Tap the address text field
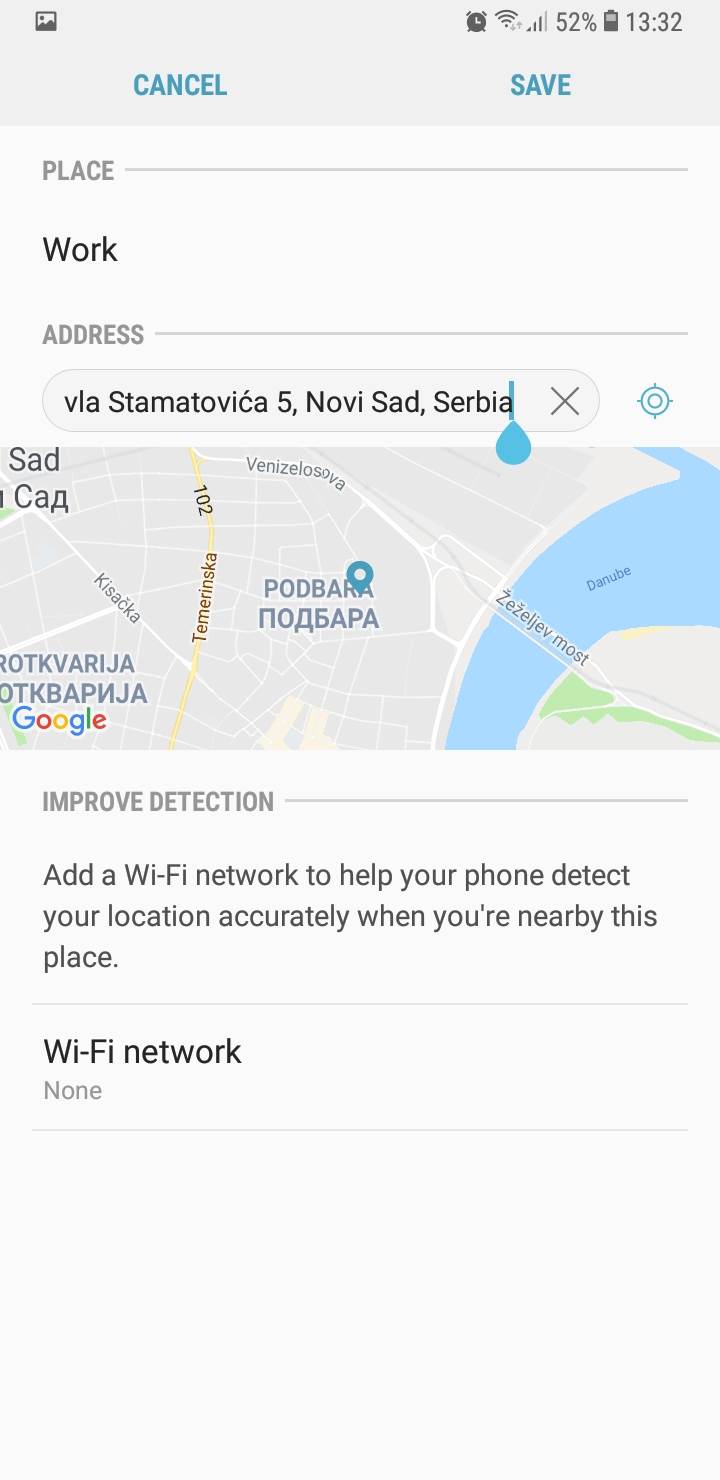 click(x=290, y=402)
